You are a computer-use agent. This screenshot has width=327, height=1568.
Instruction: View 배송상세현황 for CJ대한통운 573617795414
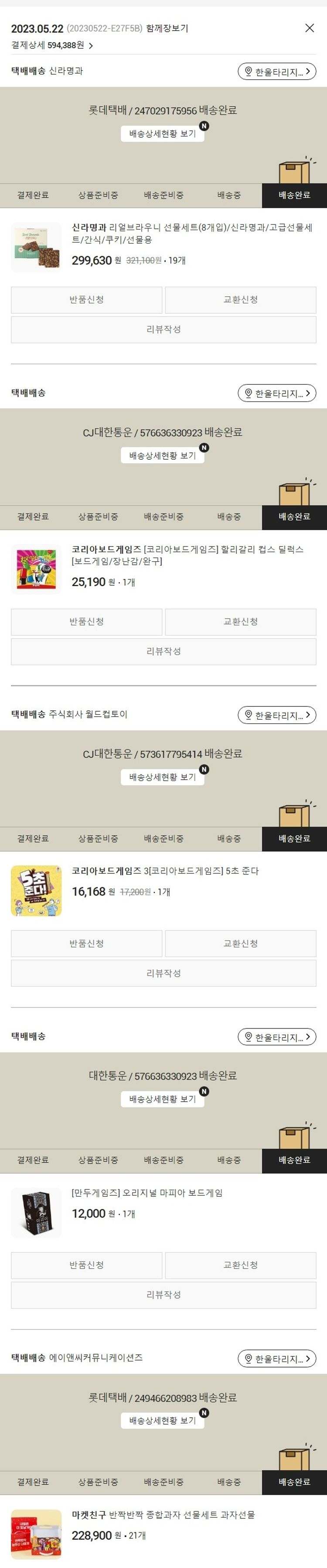(163, 777)
